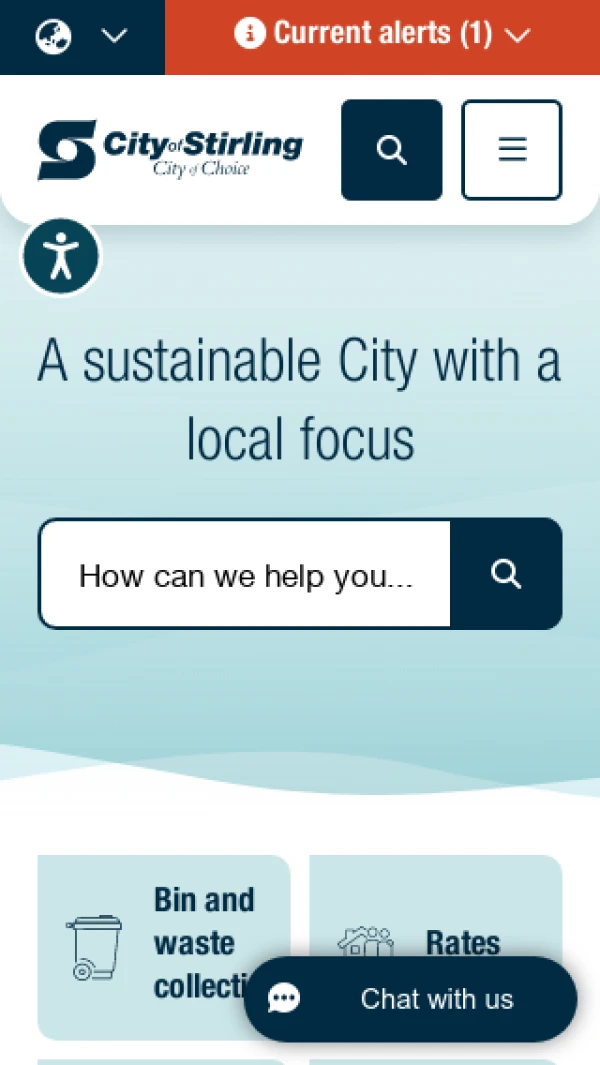Image resolution: width=600 pixels, height=1065 pixels.
Task: Open the header search button
Action: (391, 150)
